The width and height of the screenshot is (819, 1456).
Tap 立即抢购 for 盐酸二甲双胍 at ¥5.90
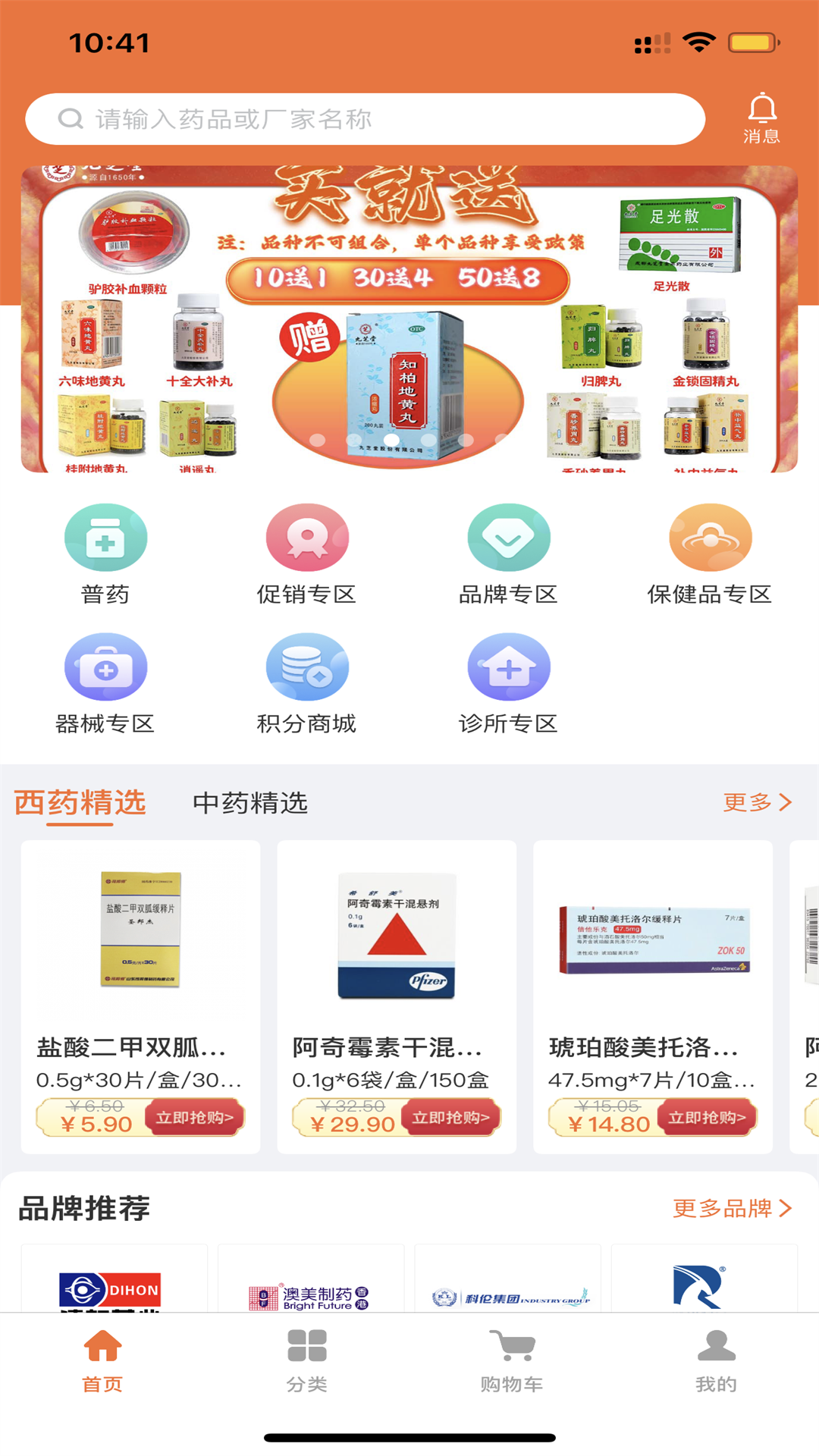[x=195, y=1118]
